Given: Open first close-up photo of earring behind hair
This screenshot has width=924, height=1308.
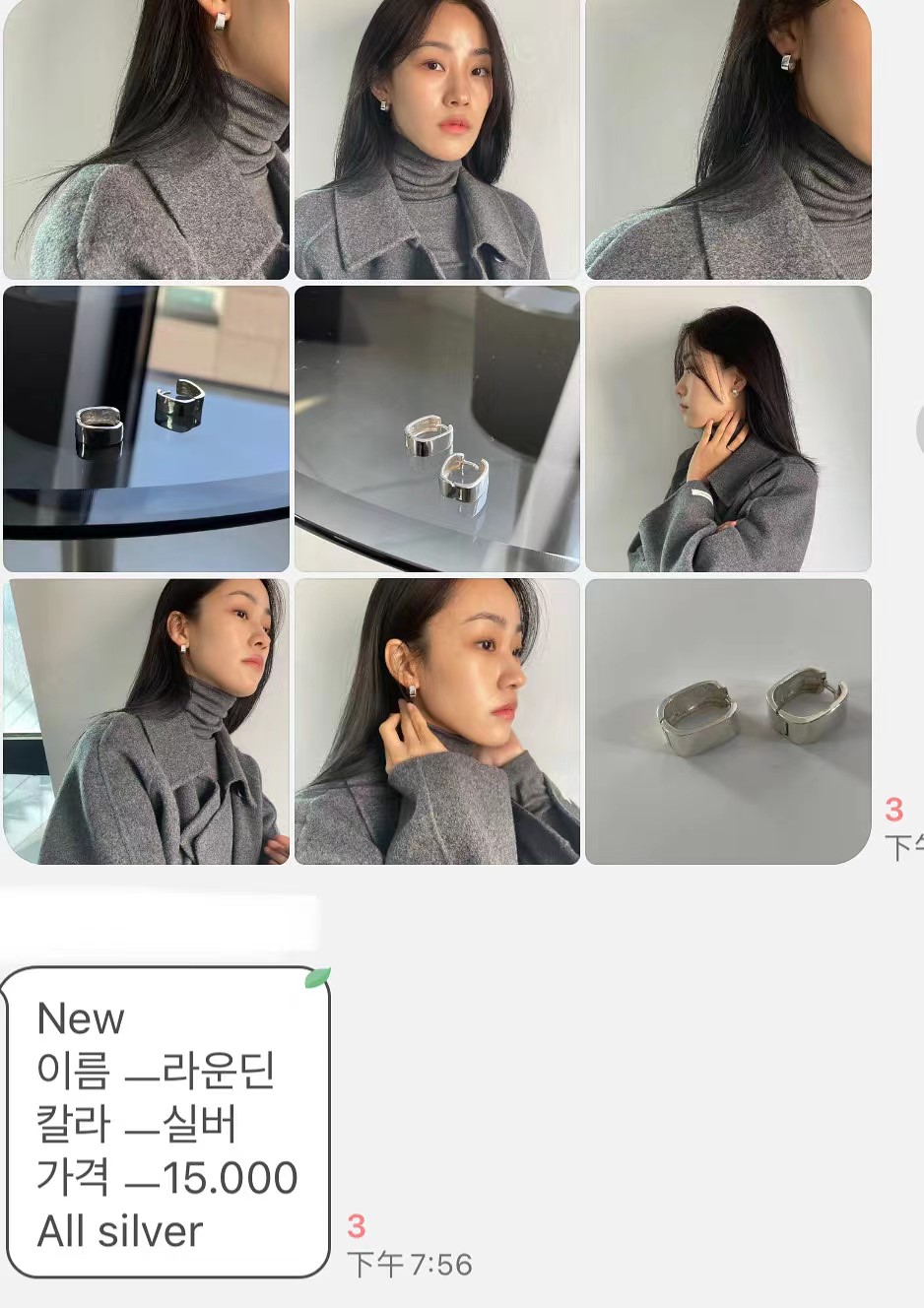Looking at the screenshot, I should tap(147, 139).
